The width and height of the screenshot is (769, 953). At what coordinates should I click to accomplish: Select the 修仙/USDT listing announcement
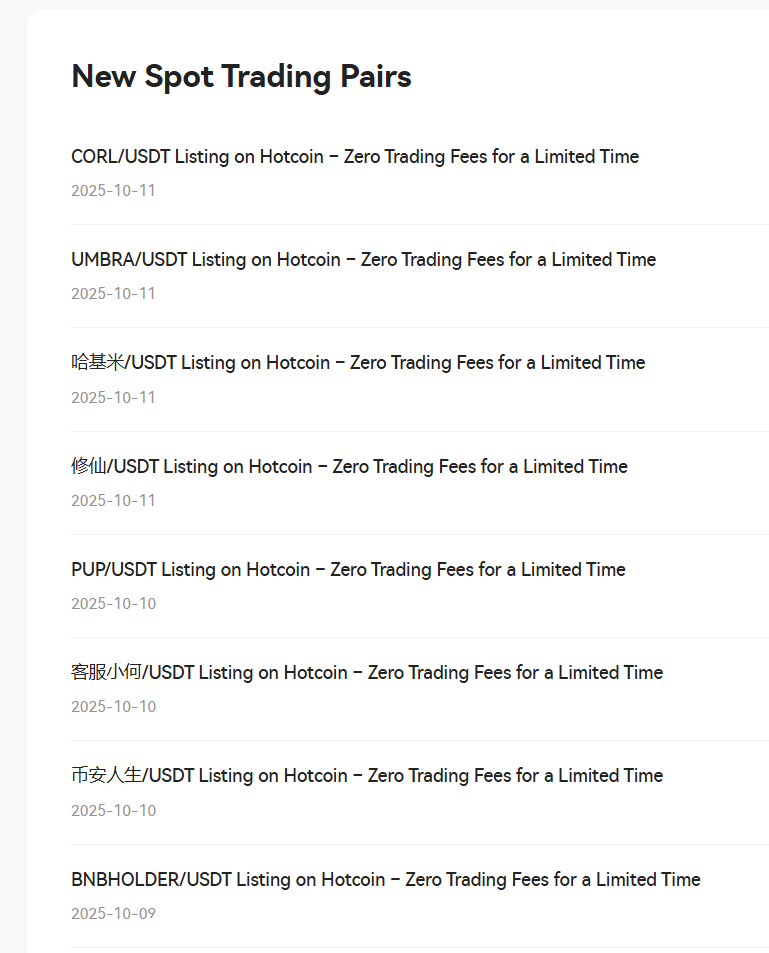coord(349,467)
